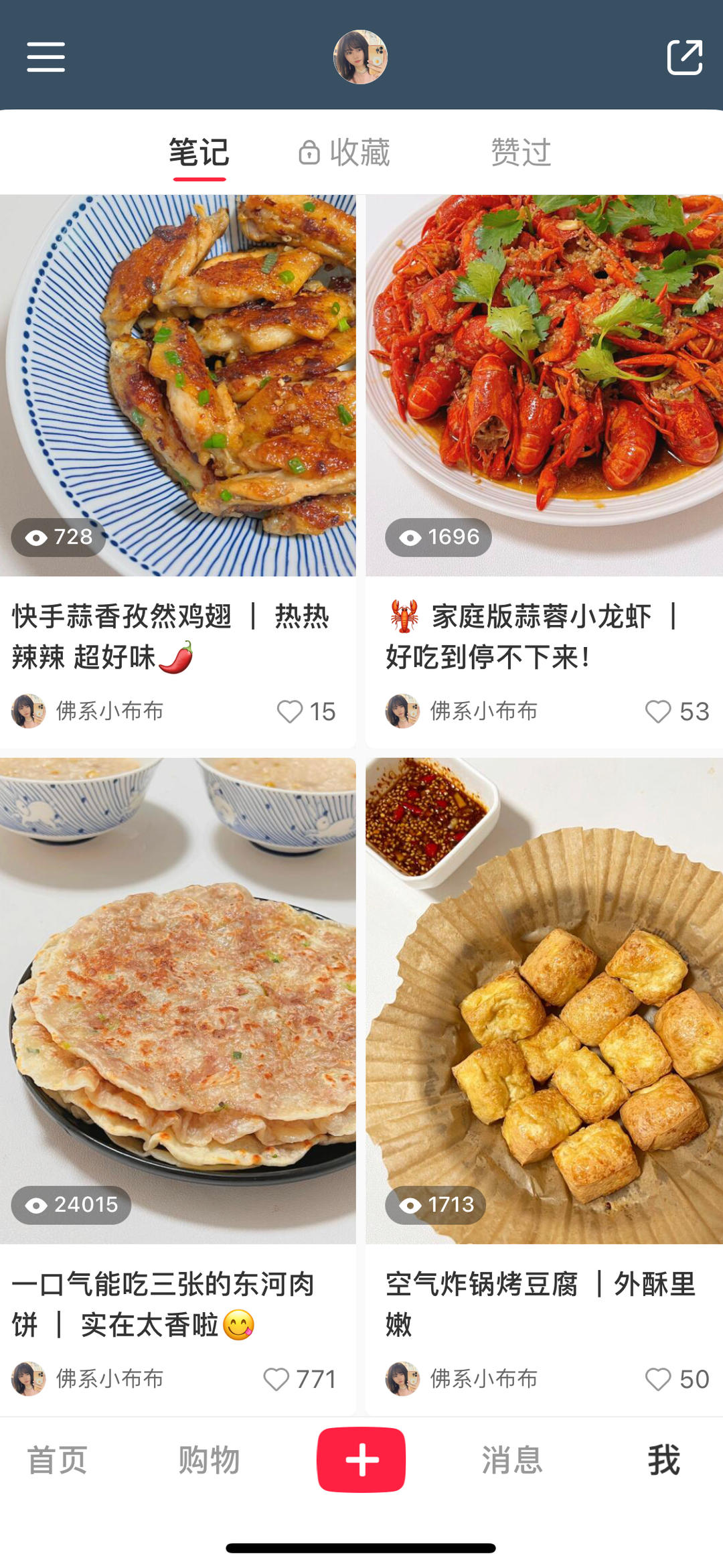Open the 消息 tab
The image size is (723, 1568).
click(x=512, y=1460)
